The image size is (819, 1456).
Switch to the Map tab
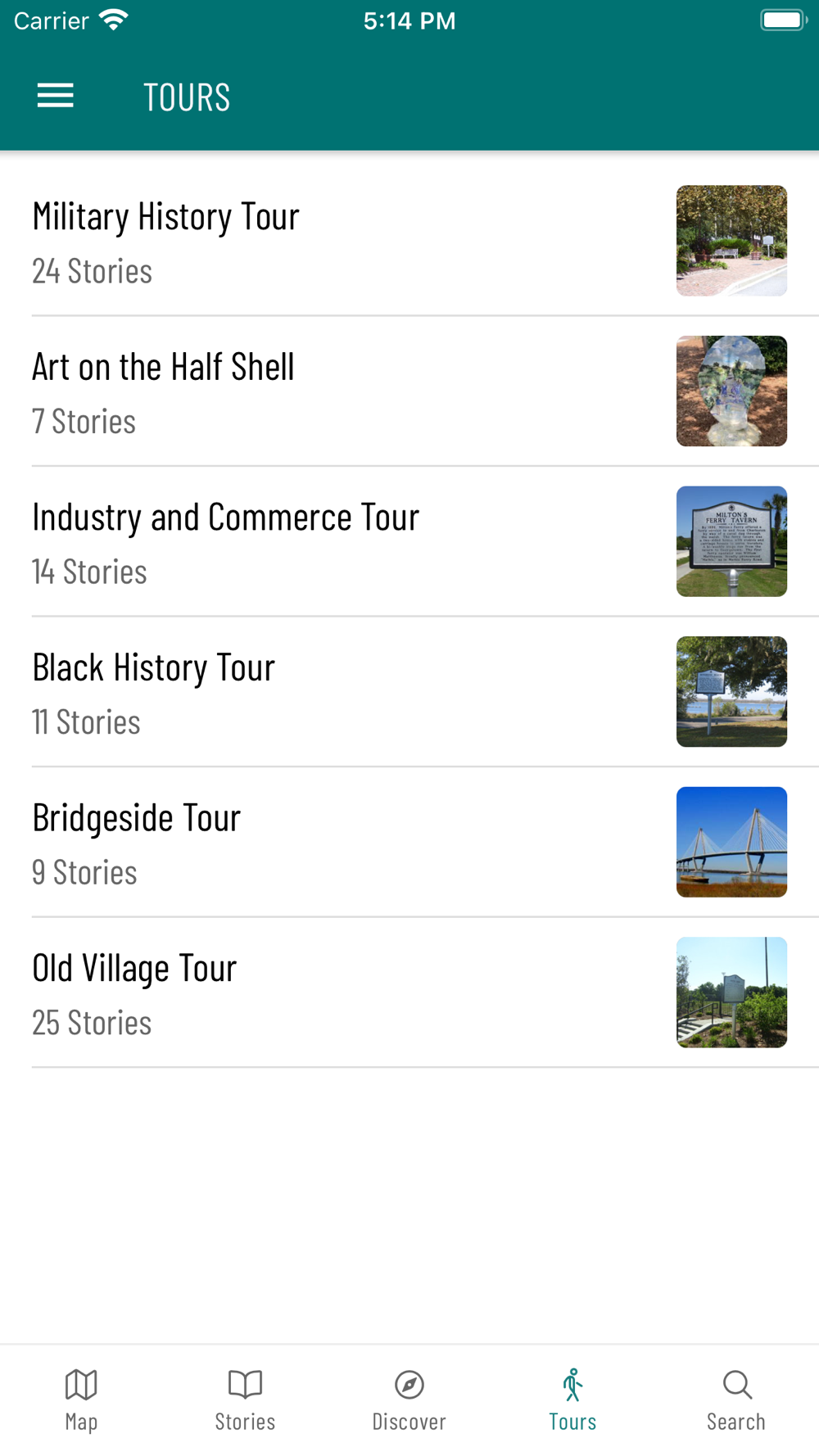(81, 1399)
